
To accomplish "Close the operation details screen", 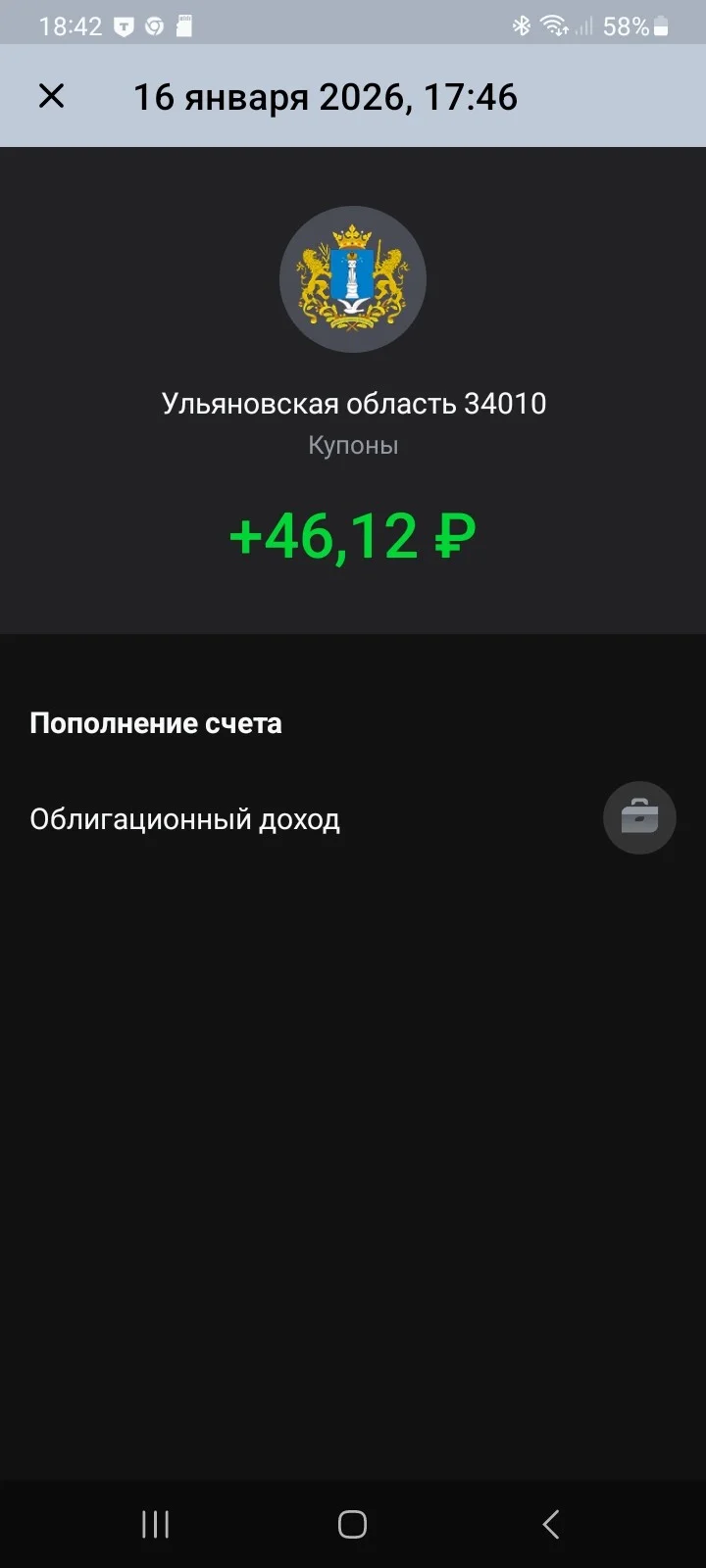I will pos(51,96).
